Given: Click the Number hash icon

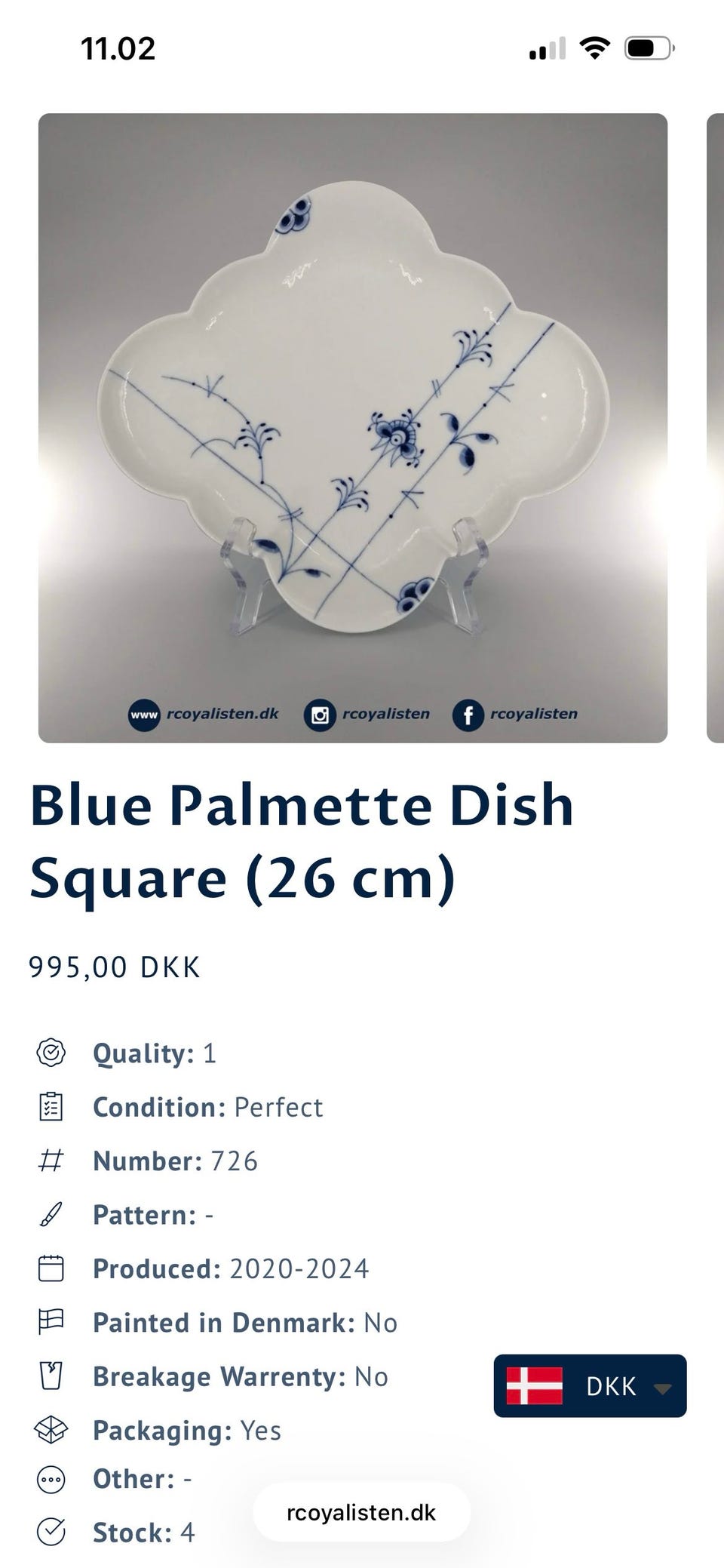Looking at the screenshot, I should point(50,1161).
